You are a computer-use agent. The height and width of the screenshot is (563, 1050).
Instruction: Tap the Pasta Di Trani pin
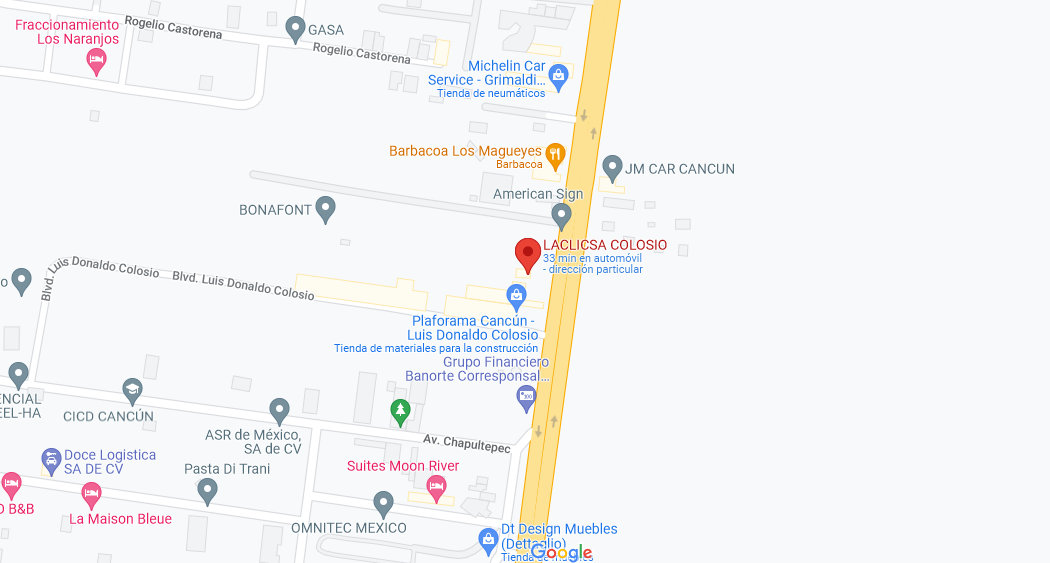(207, 490)
